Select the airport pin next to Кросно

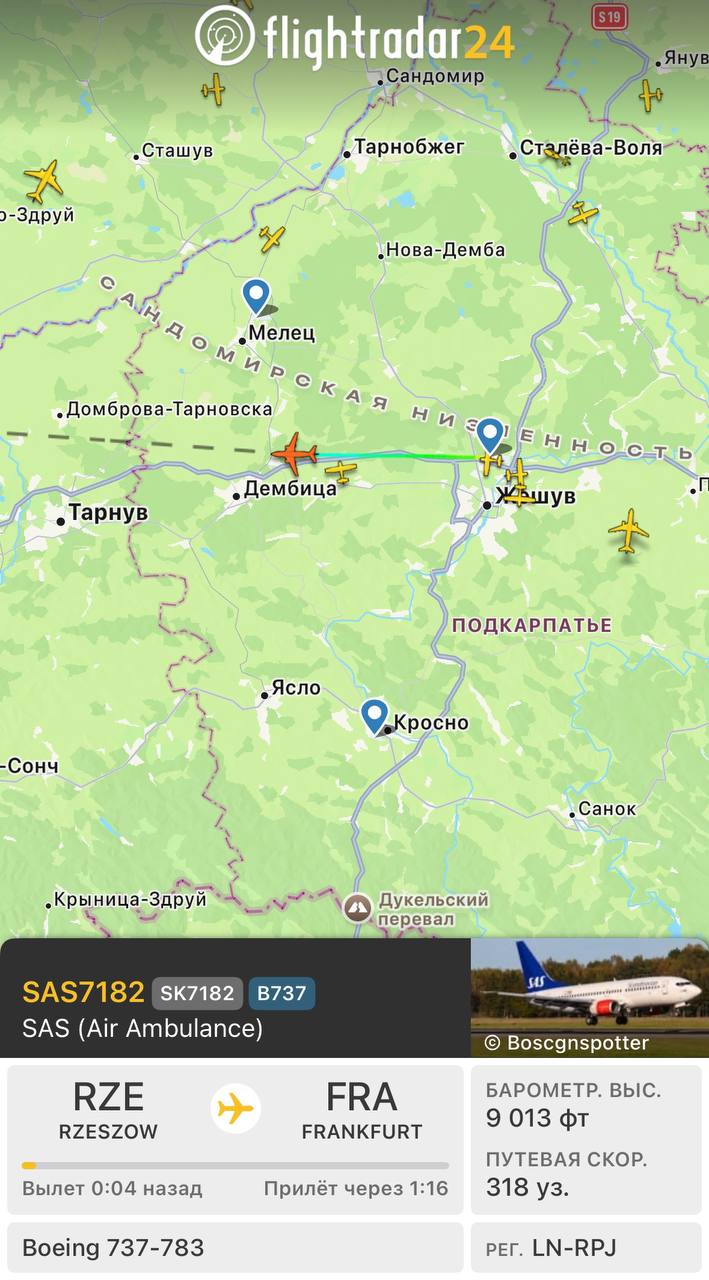point(374,715)
